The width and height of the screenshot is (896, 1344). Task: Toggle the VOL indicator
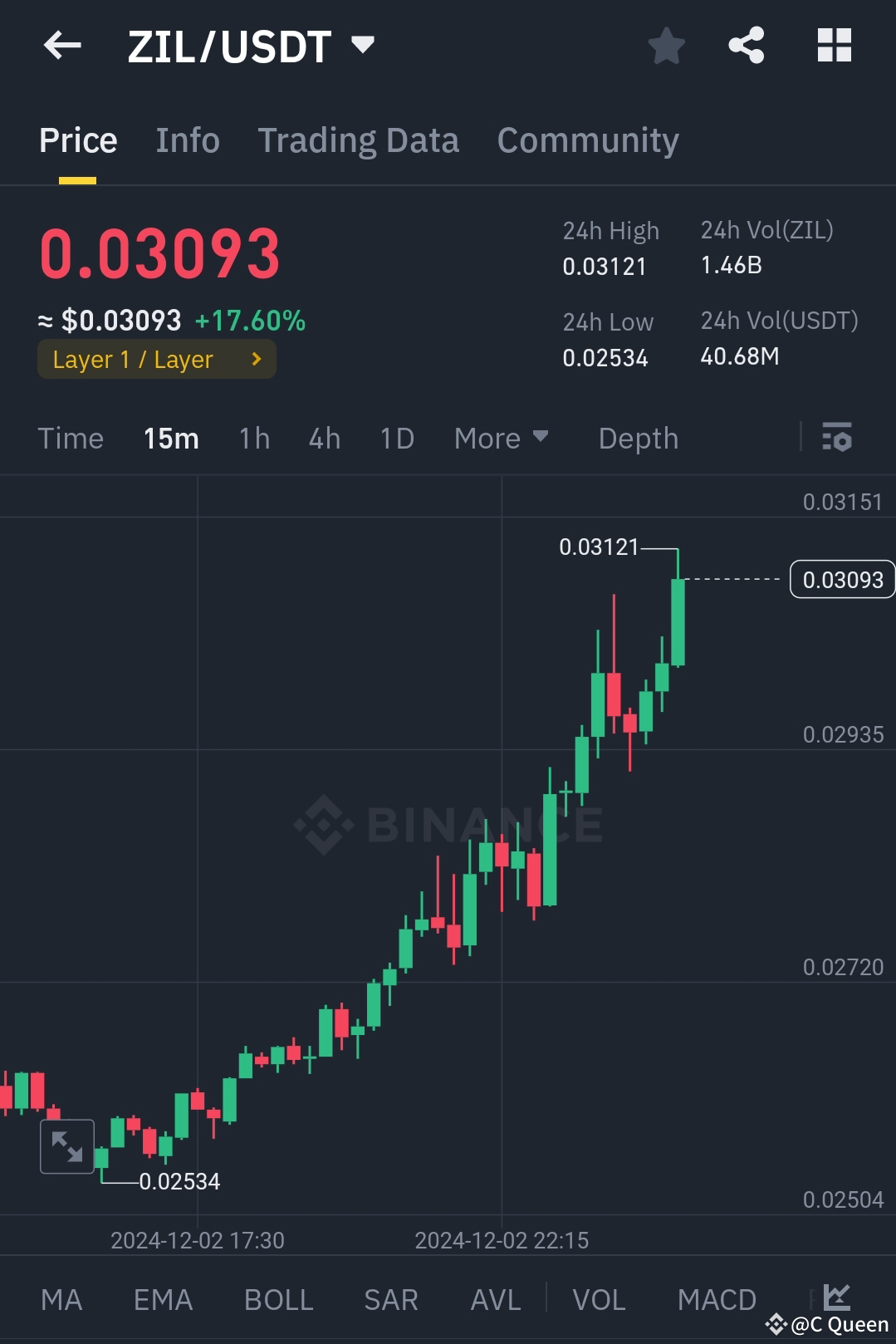[x=598, y=1298]
